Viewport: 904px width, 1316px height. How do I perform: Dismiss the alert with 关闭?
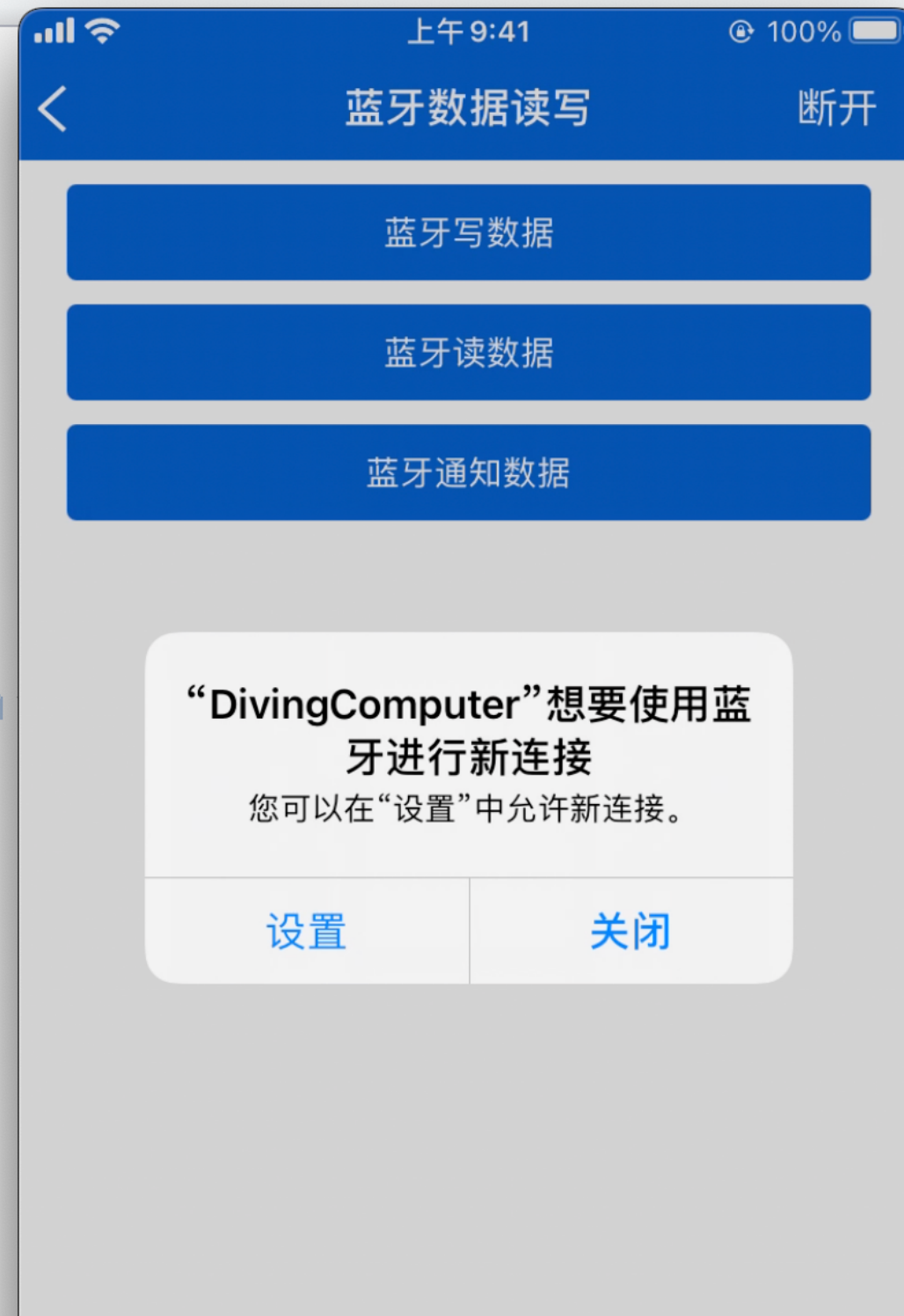click(631, 932)
